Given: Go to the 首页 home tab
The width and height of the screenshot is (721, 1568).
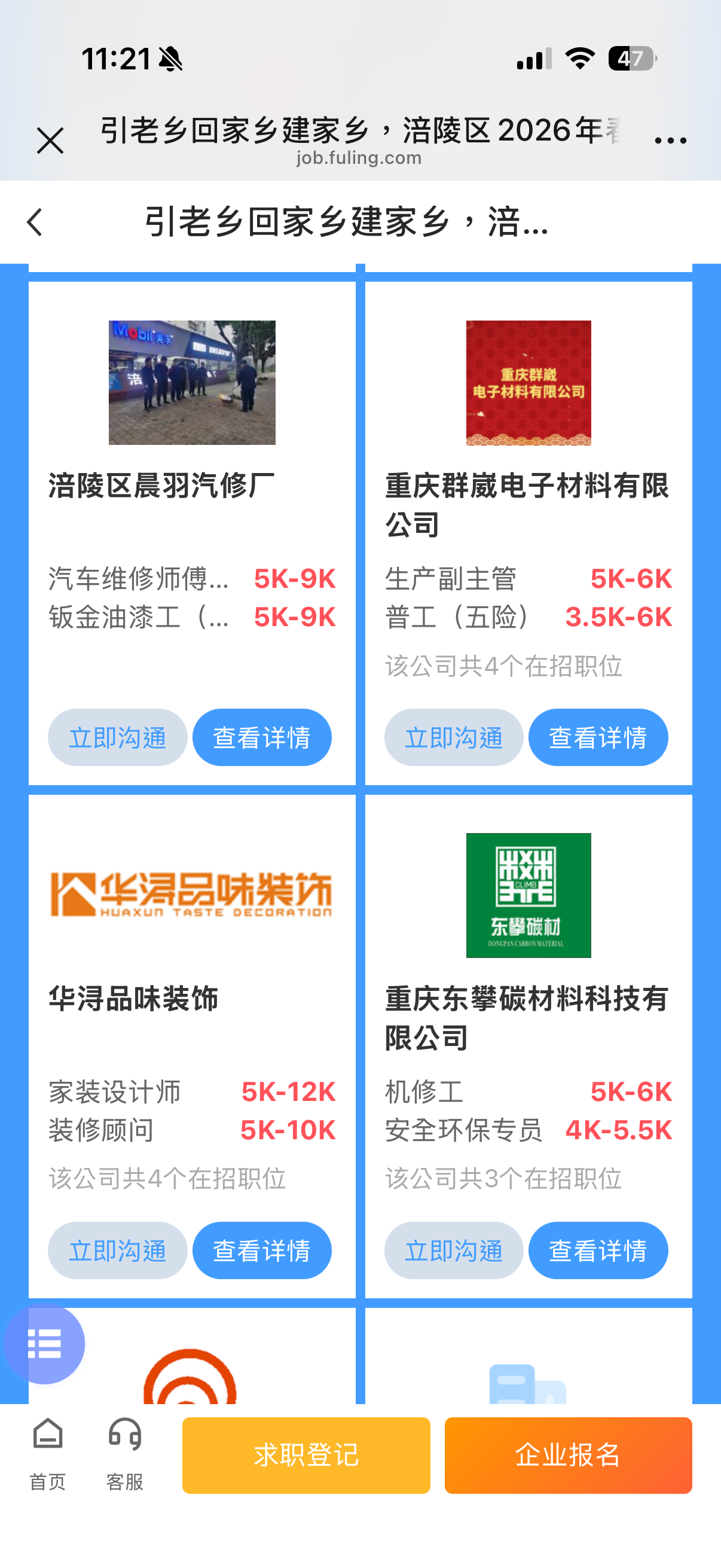Looking at the screenshot, I should (47, 1453).
